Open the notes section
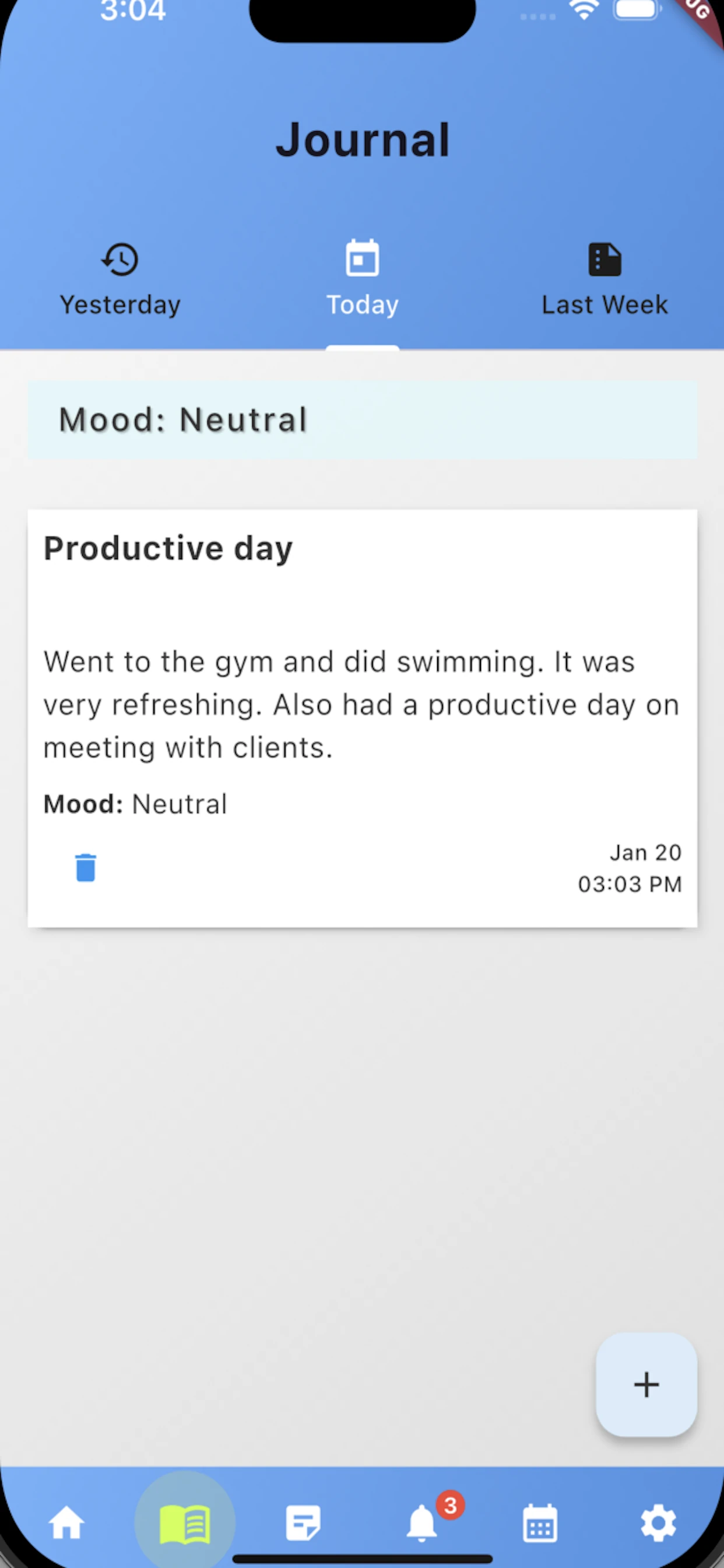Viewport: 724px width, 1568px height. tap(303, 1523)
